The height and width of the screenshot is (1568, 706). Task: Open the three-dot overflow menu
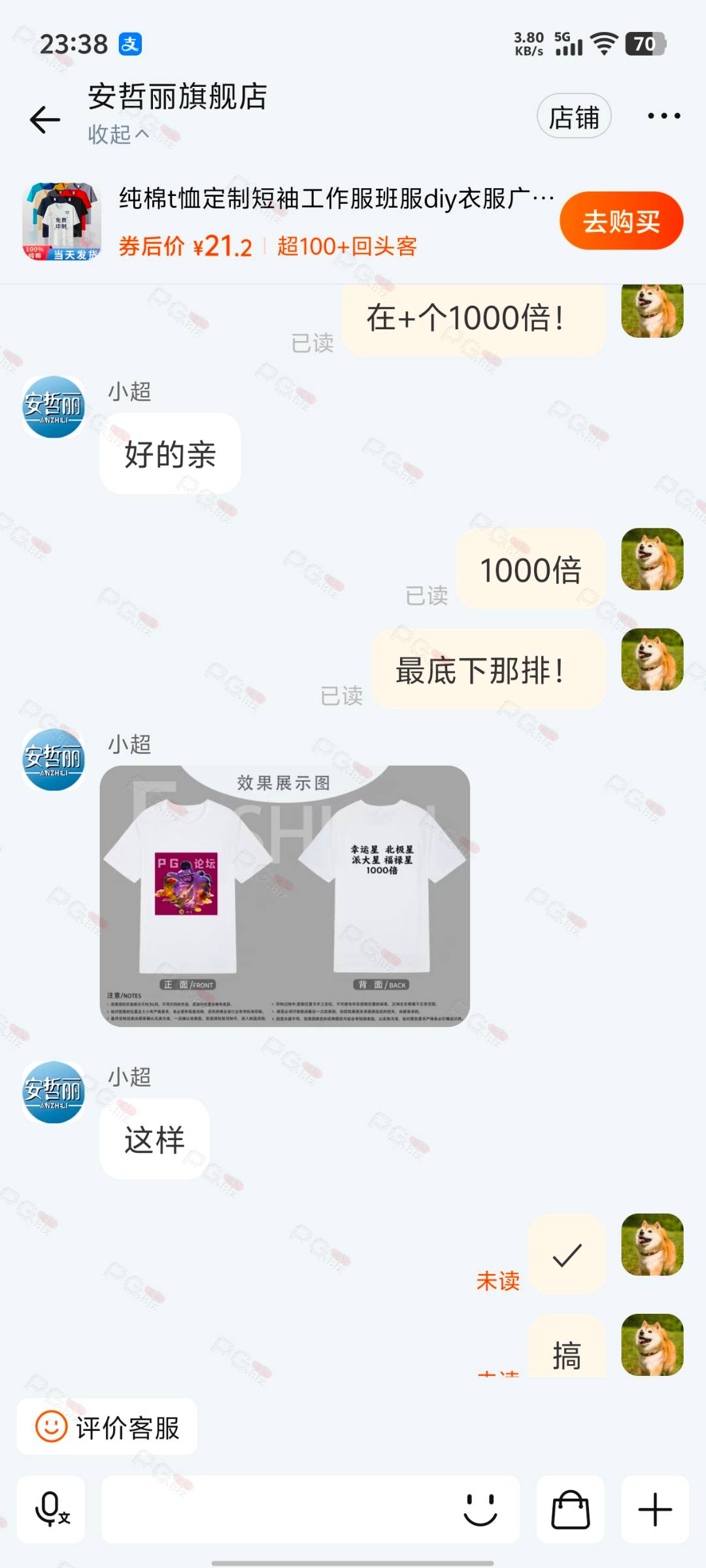tap(664, 116)
